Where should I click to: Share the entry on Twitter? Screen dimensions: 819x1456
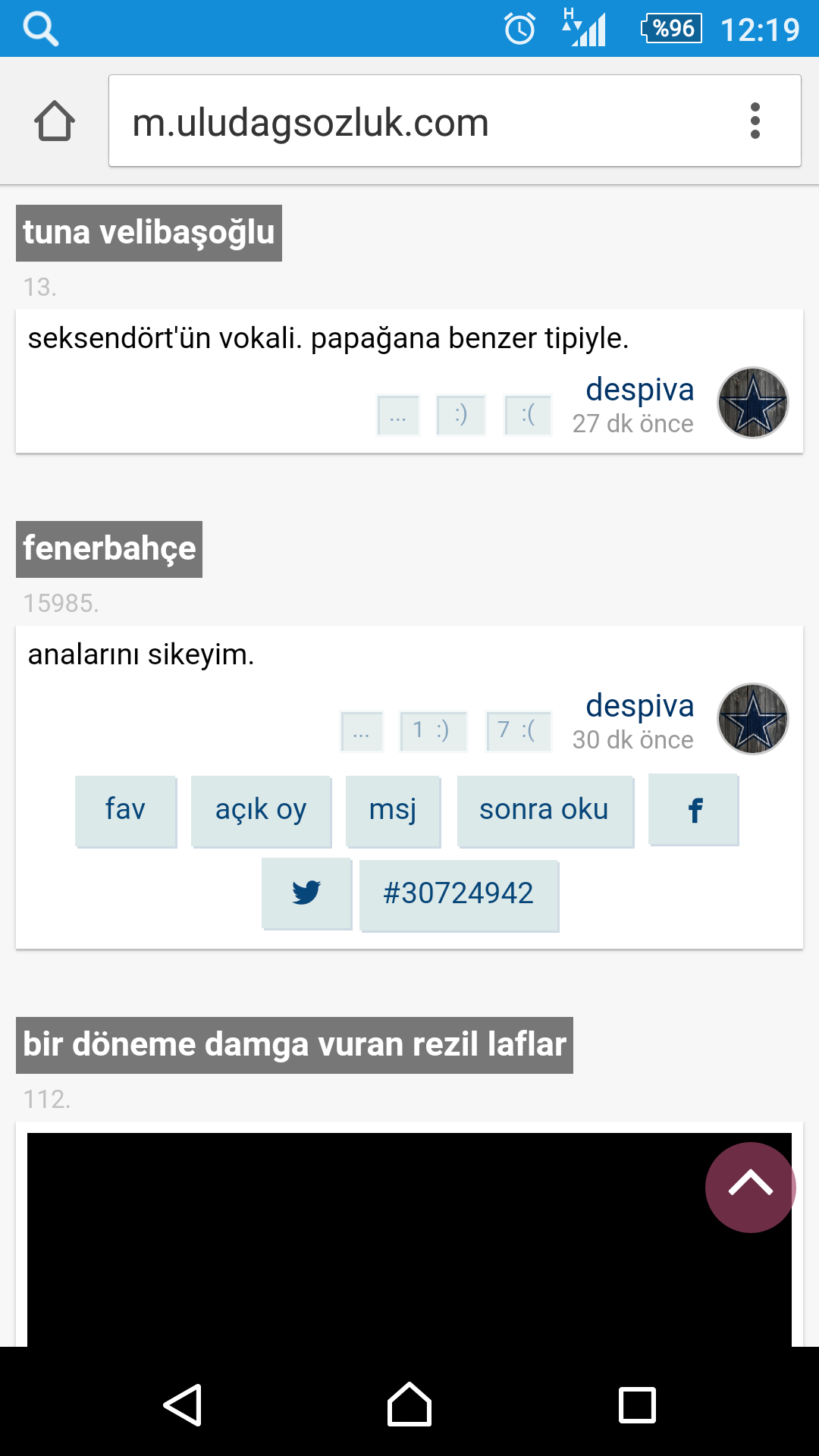pos(306,893)
